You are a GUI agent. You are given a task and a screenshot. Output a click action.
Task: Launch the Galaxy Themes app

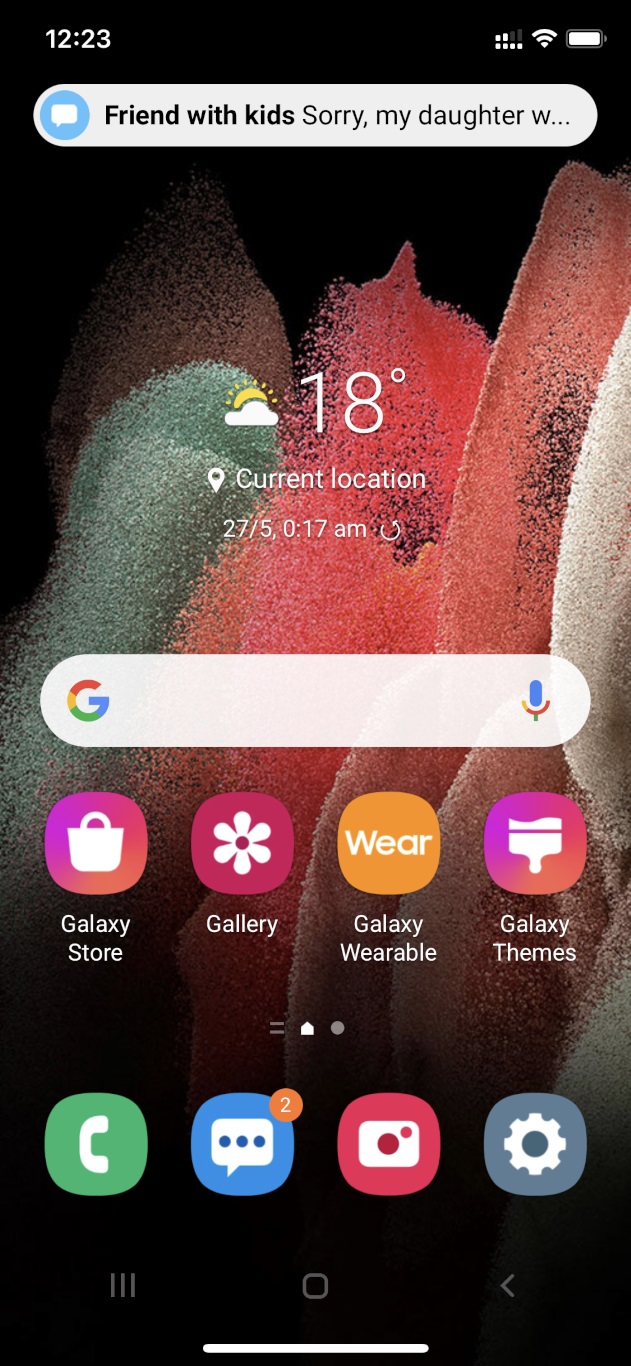point(534,843)
